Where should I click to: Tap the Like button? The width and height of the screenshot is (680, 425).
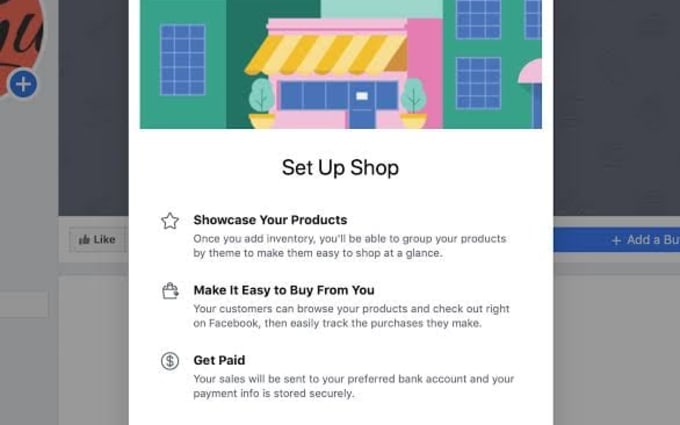click(x=97, y=240)
